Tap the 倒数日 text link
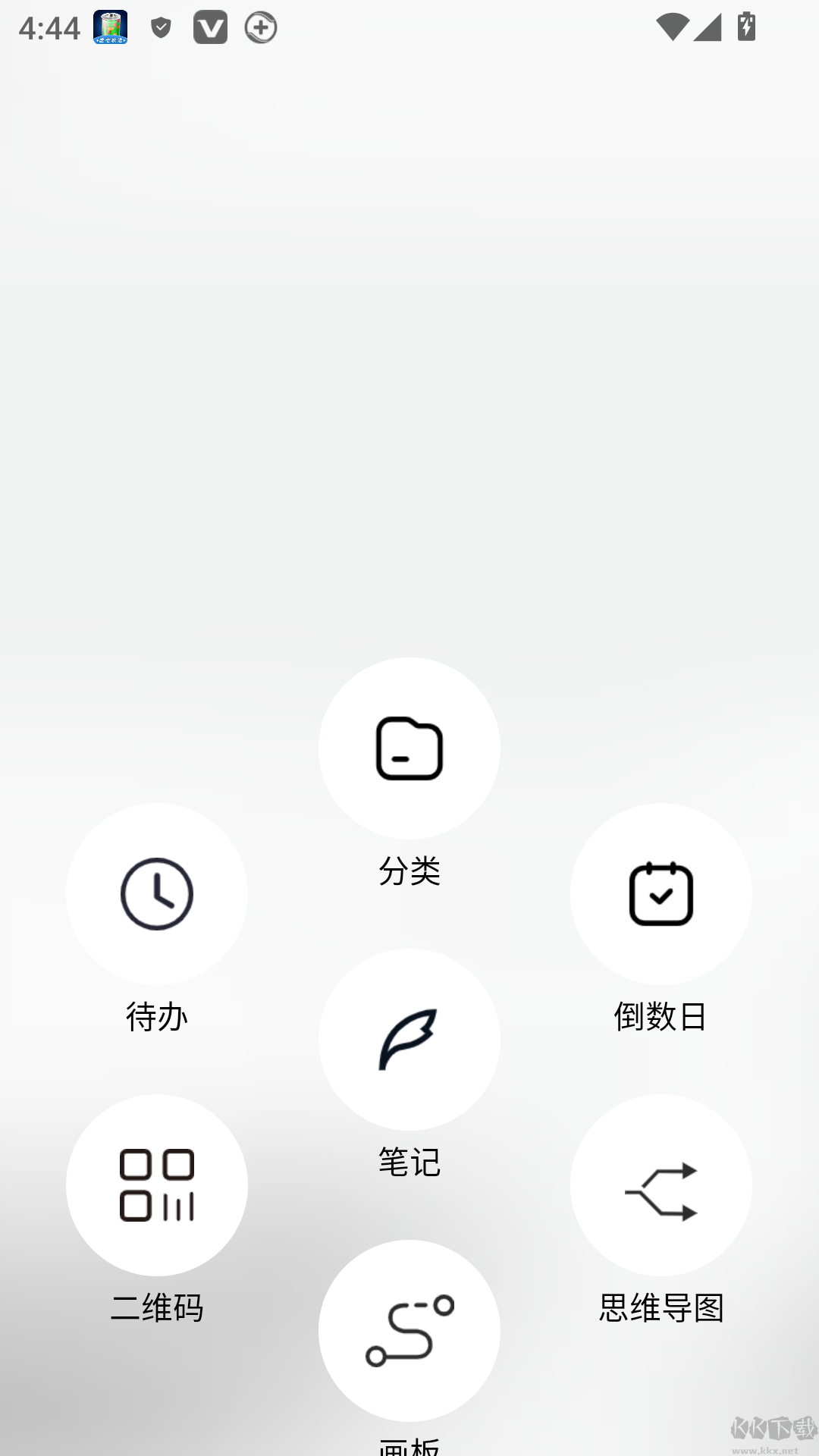819x1456 pixels. tap(661, 1018)
